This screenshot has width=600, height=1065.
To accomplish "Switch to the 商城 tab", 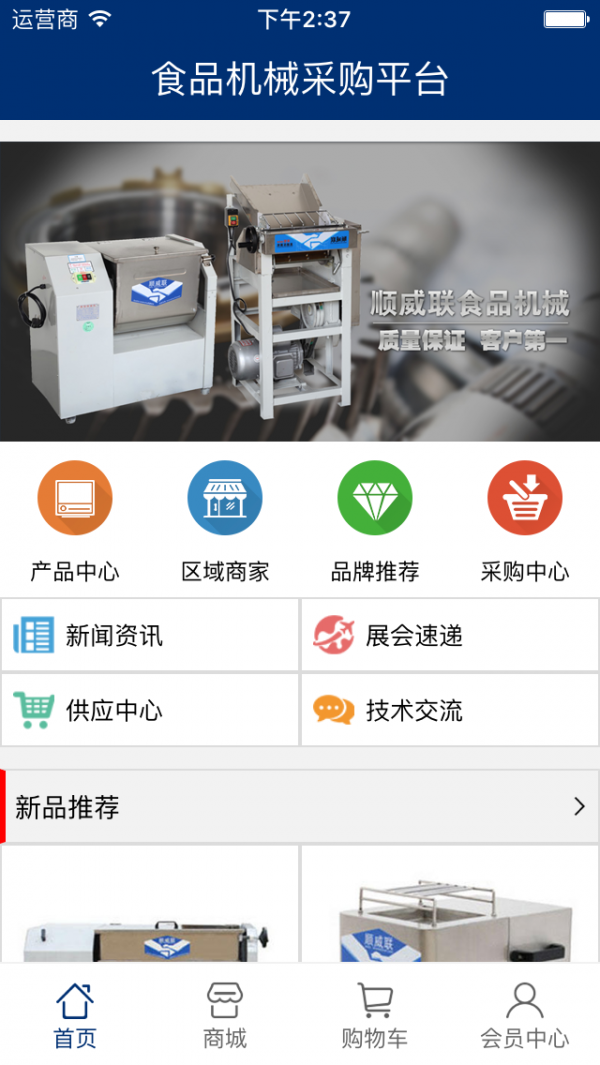I will coord(225,1015).
